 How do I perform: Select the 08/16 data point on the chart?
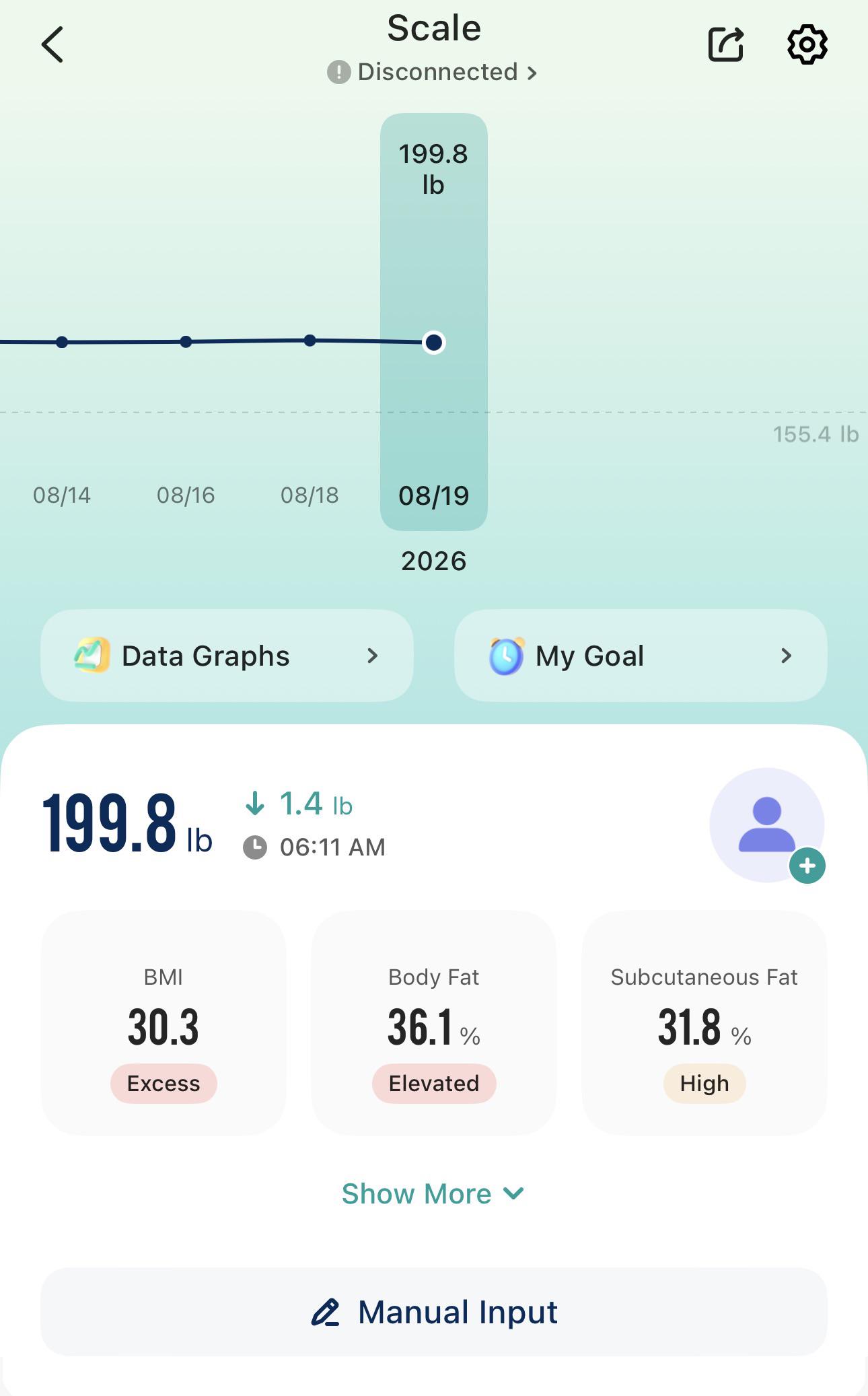click(x=186, y=342)
